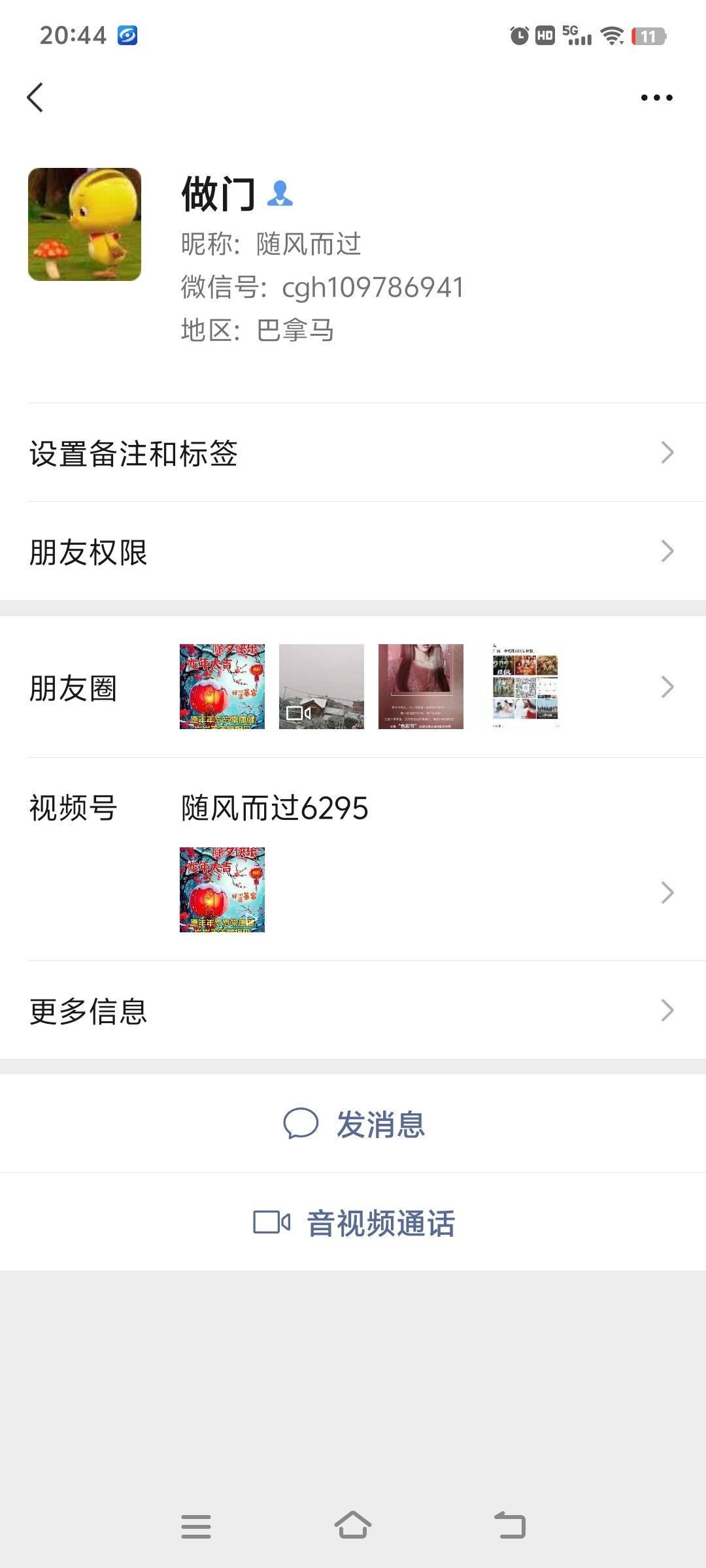Screen dimensions: 706x1568
Task: Go back using the top-left arrow
Action: (x=35, y=98)
